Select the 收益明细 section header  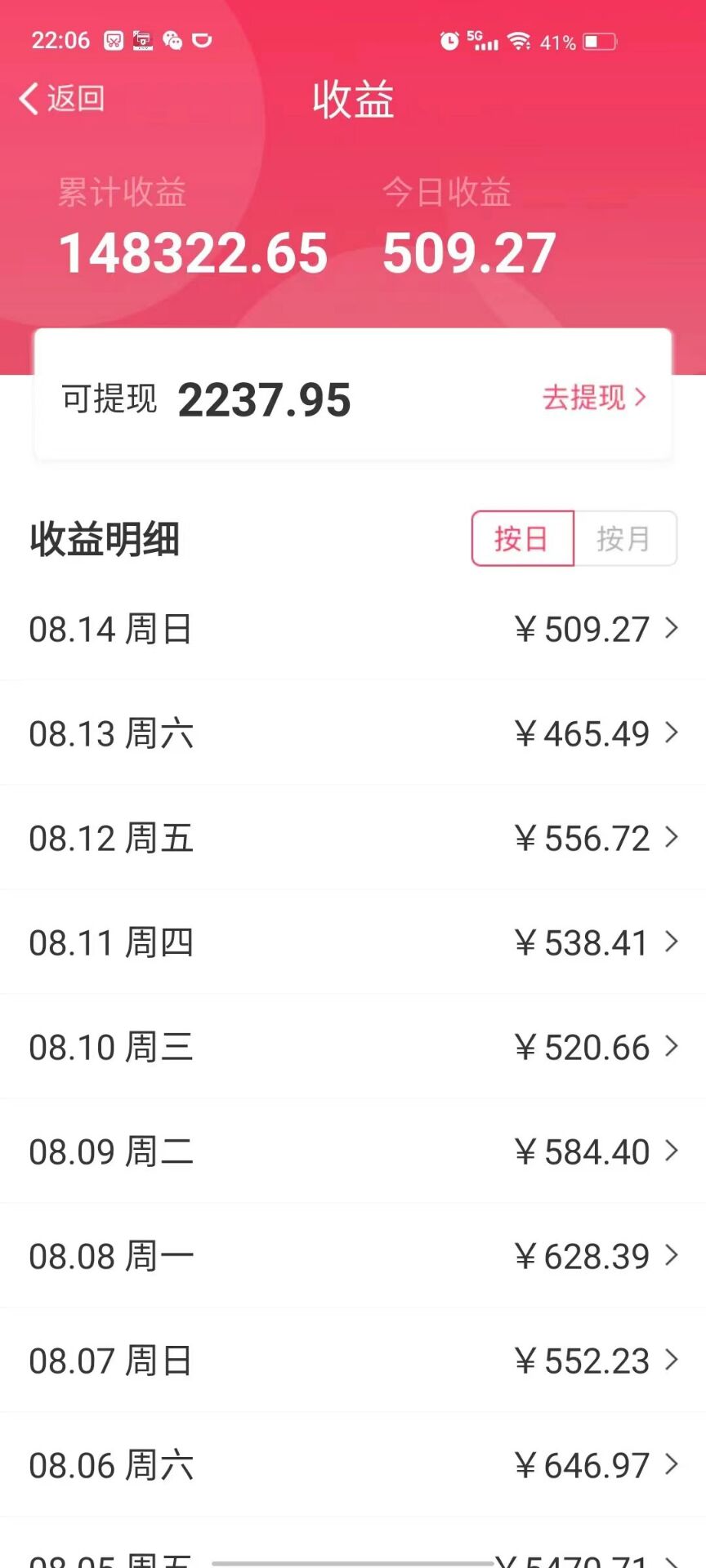[104, 539]
